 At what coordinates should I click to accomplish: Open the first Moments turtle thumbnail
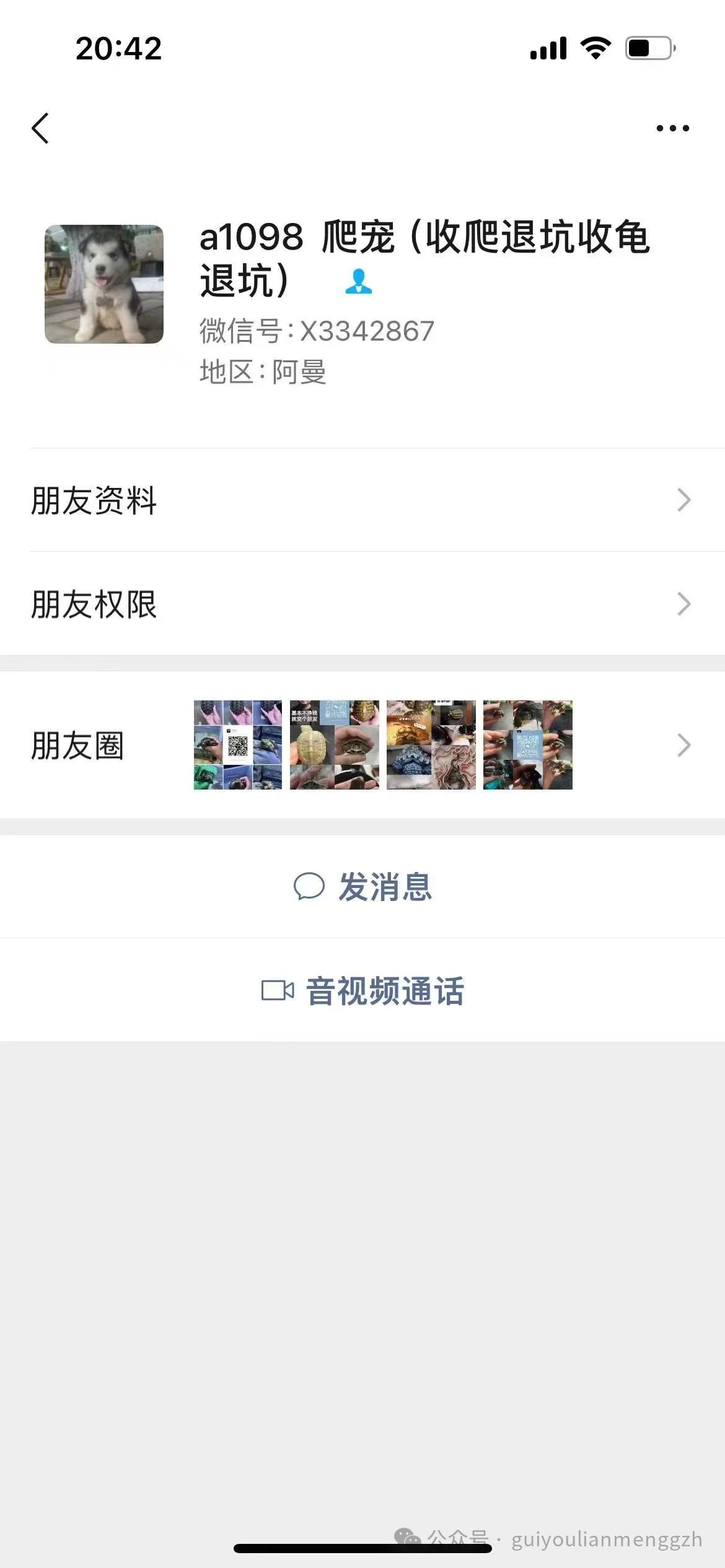(239, 746)
